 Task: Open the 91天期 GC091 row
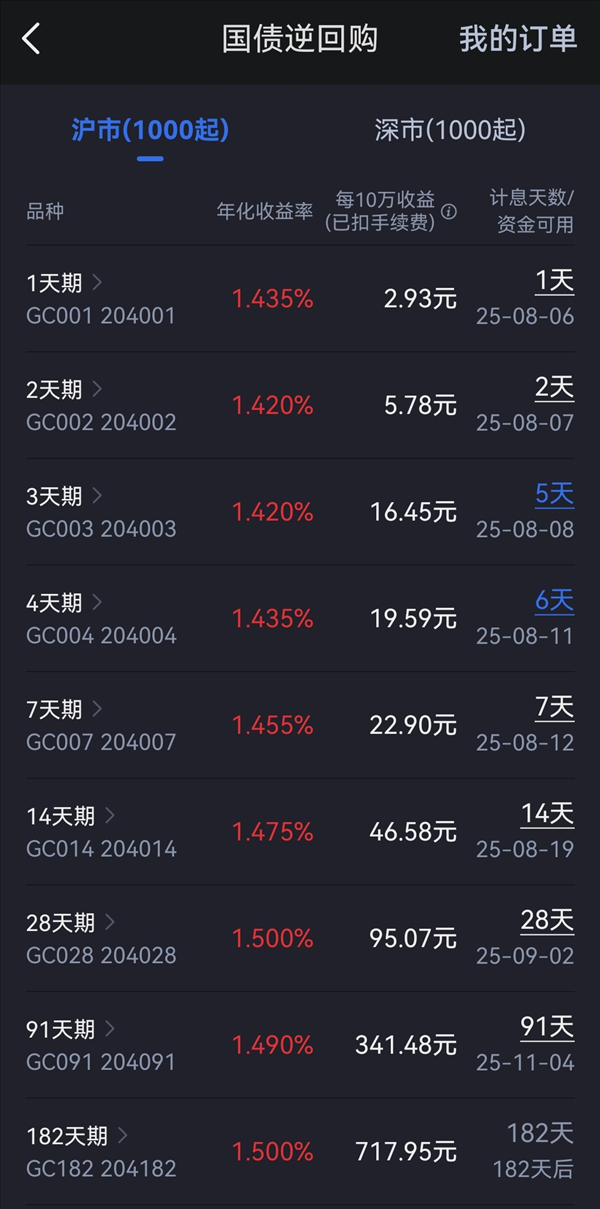(300, 1046)
